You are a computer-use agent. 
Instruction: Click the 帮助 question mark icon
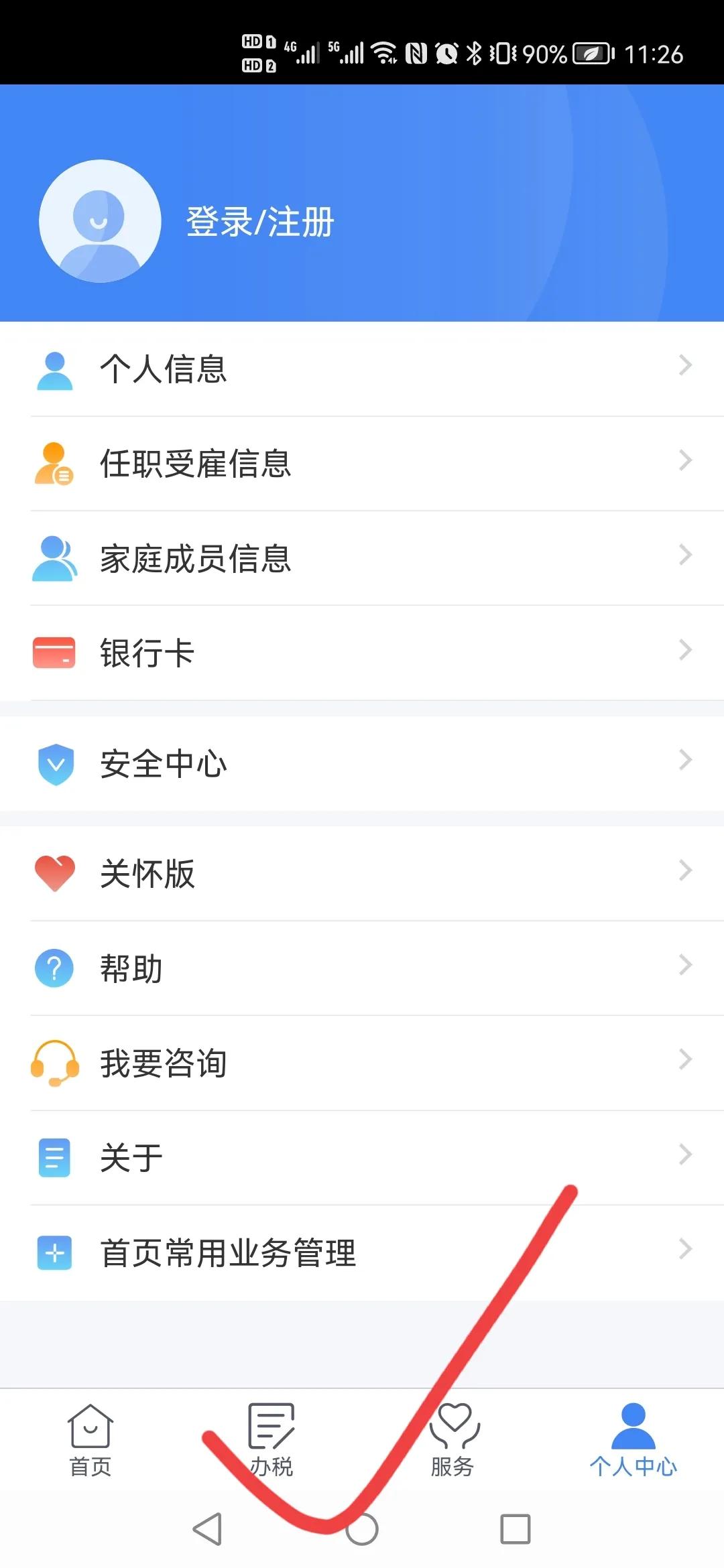tap(54, 967)
